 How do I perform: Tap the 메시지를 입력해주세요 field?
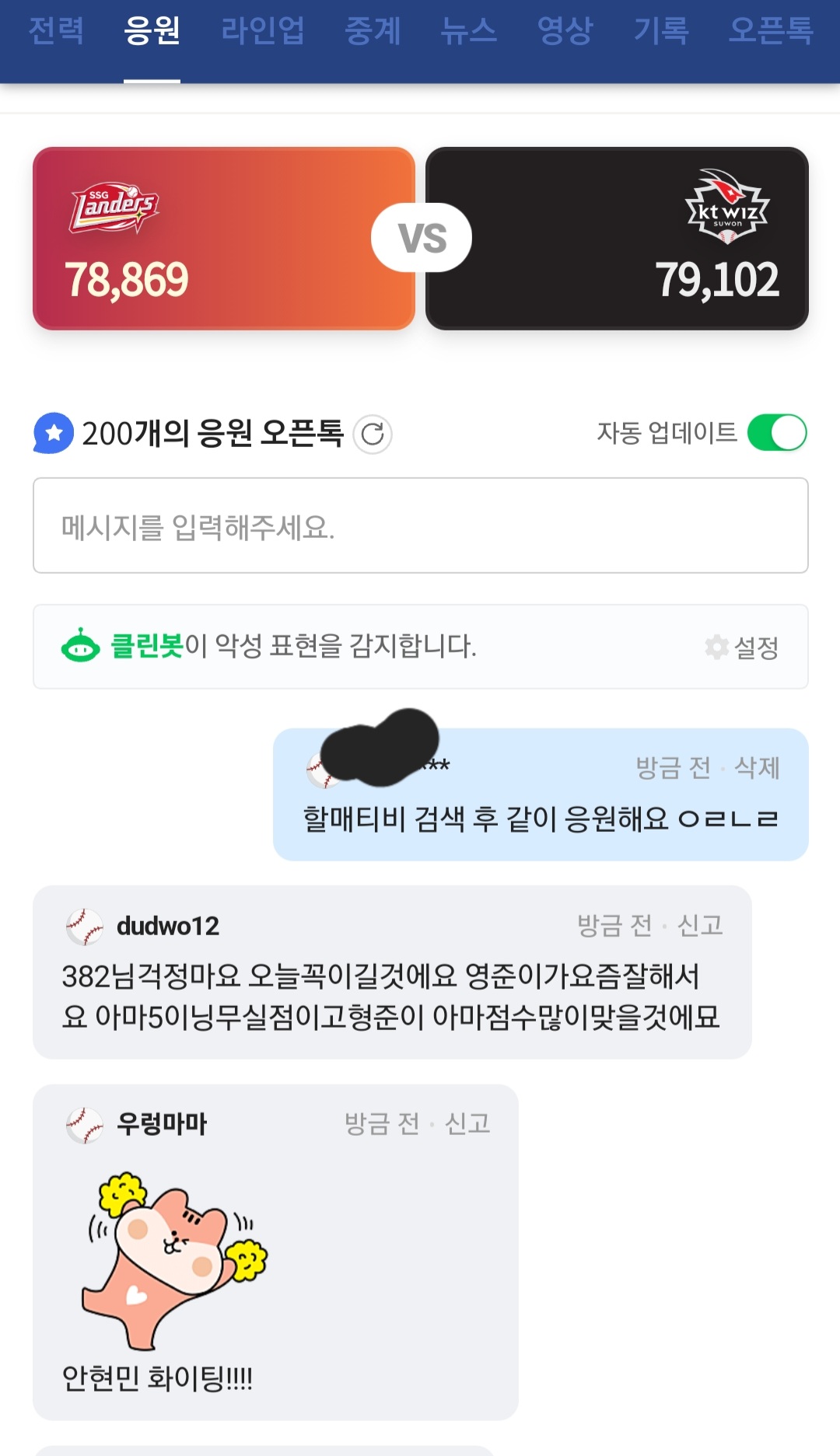(420, 526)
